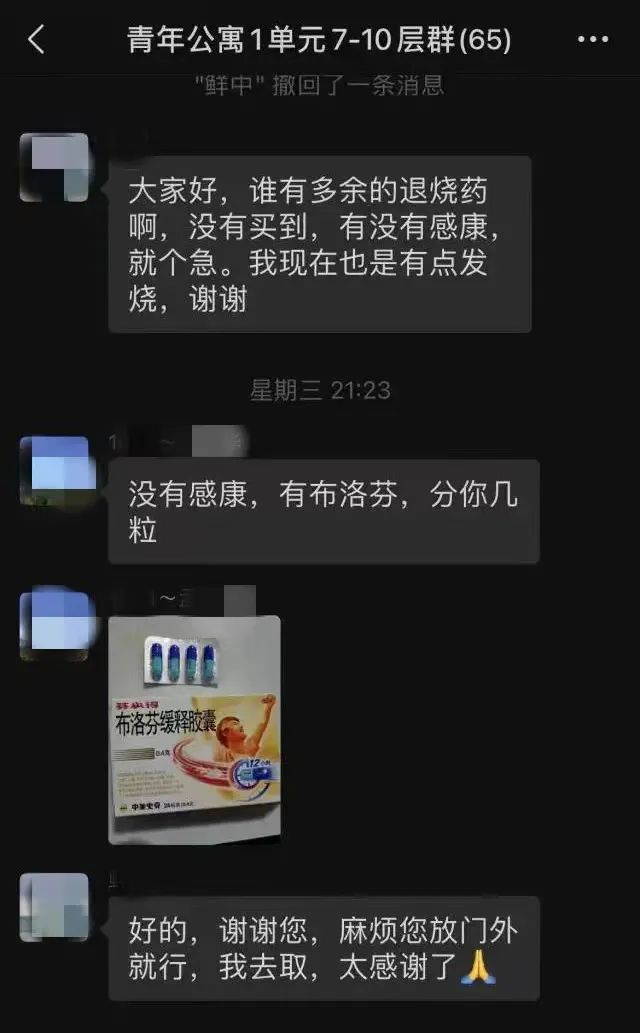
Task: Tap avatar next to the medicine photo
Action: (55, 626)
